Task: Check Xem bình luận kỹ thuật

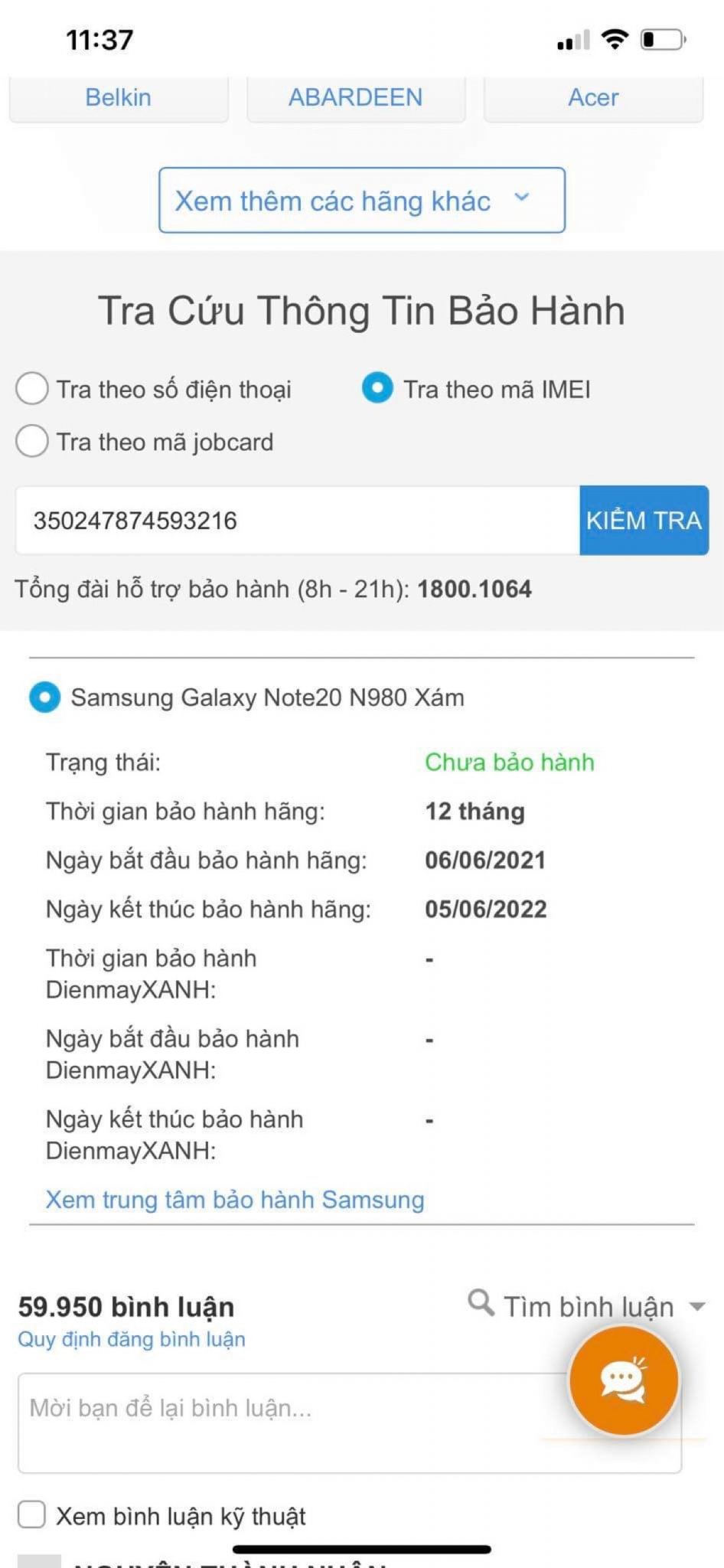Action: tap(31, 1514)
